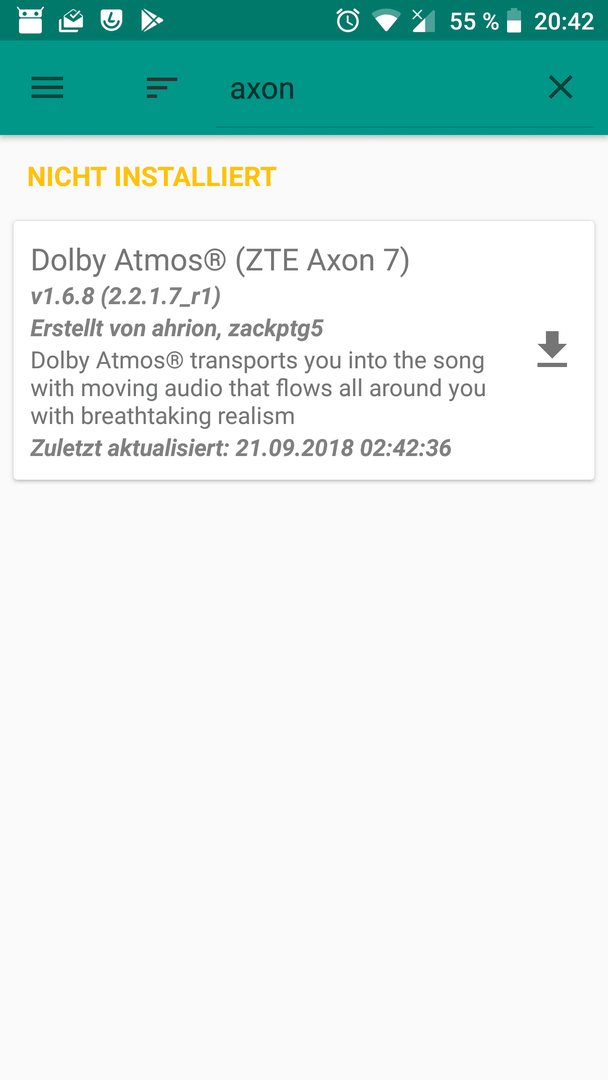Clear the search with the X icon
608x1080 pixels.
[x=560, y=87]
